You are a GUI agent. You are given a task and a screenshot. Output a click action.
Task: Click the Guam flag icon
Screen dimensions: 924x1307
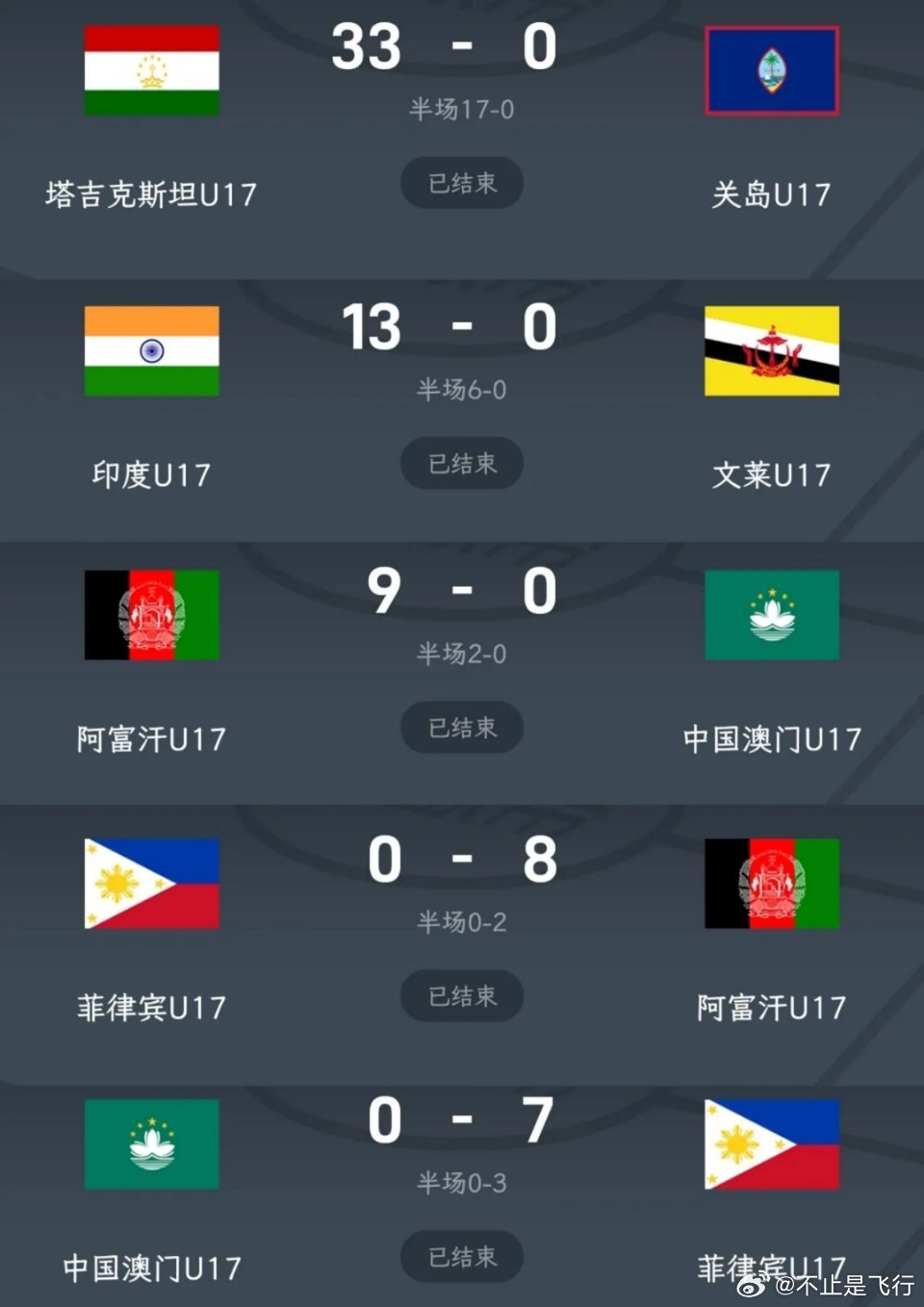(x=770, y=70)
